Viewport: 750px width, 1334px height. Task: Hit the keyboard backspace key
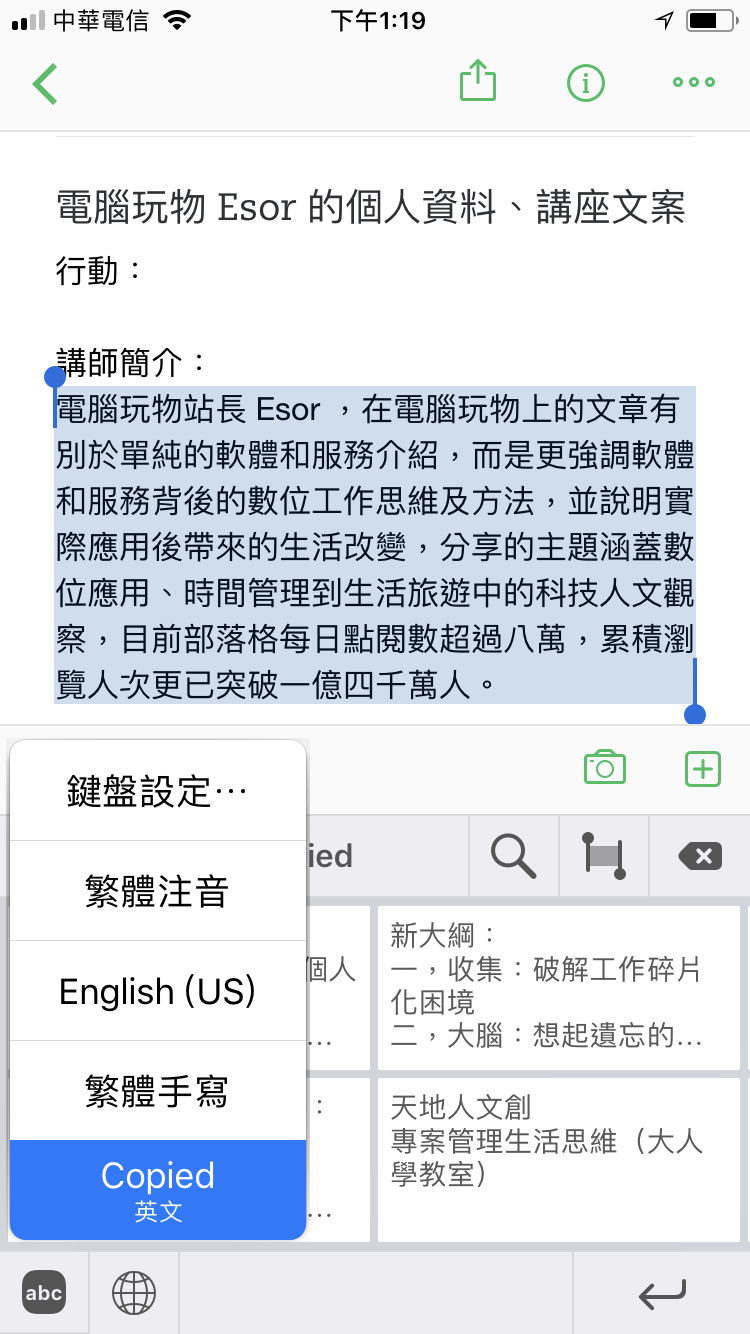pos(699,856)
